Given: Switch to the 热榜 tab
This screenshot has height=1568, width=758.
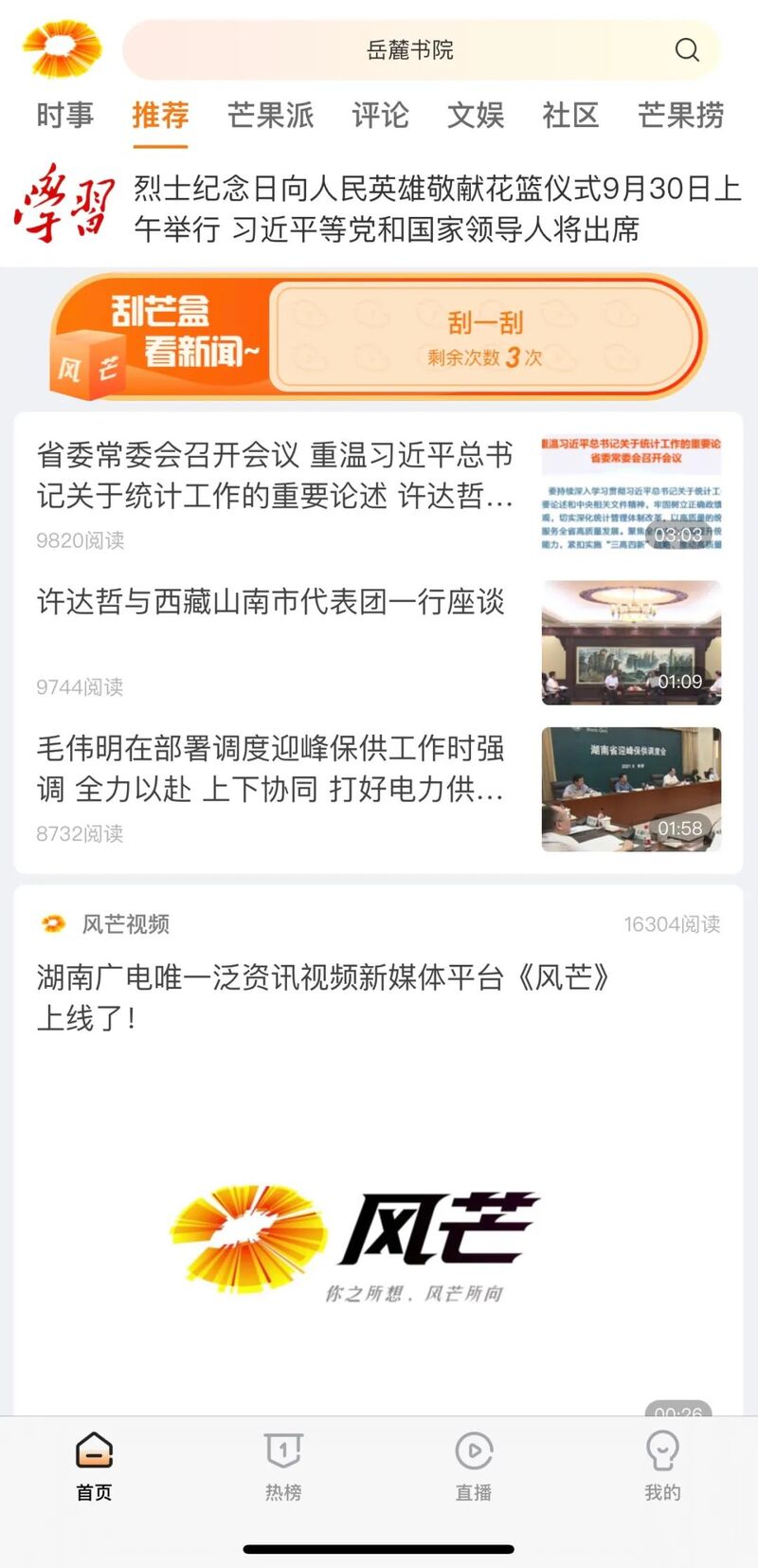Looking at the screenshot, I should (283, 1466).
